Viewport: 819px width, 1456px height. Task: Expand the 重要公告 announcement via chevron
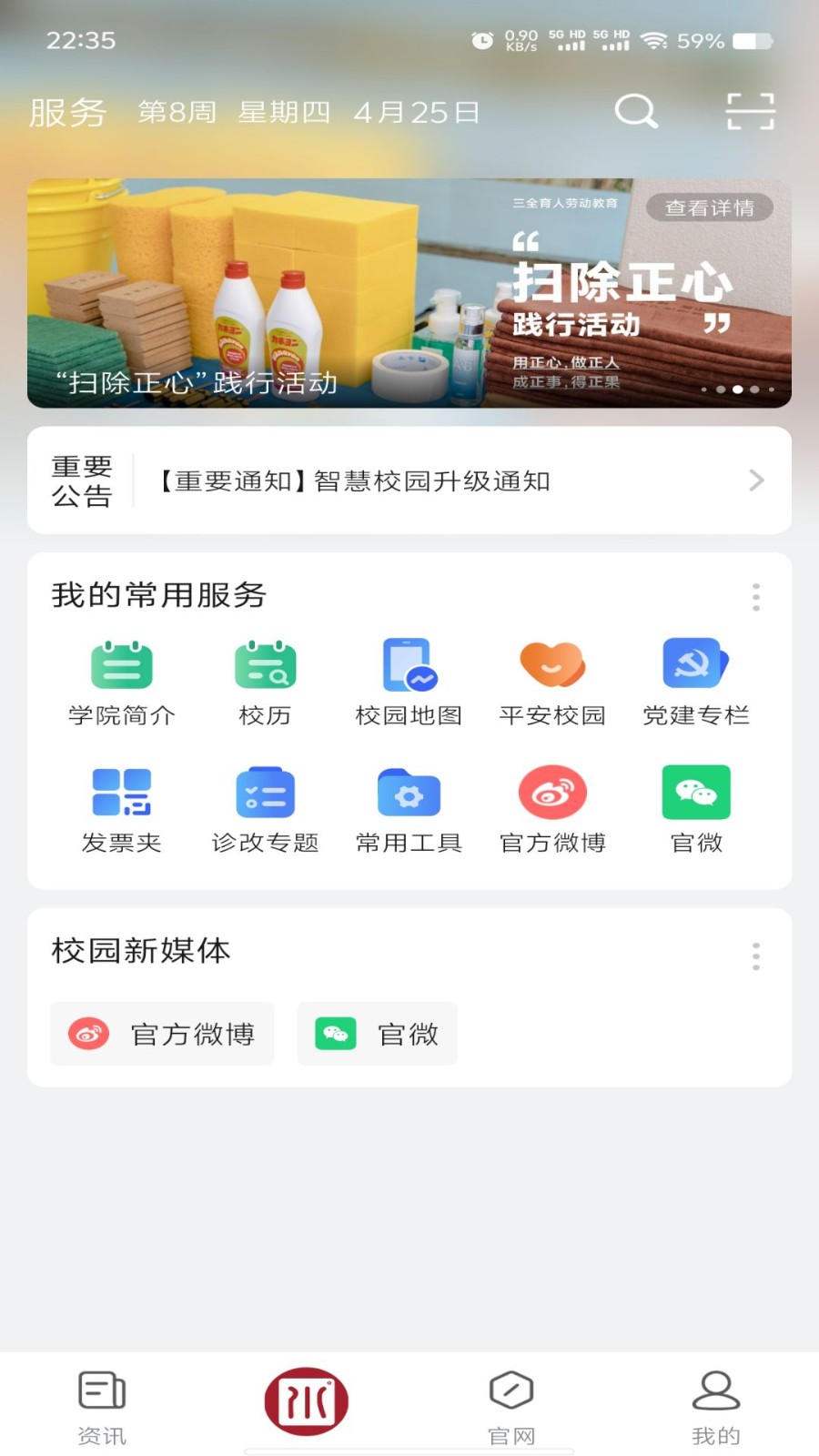click(x=755, y=480)
